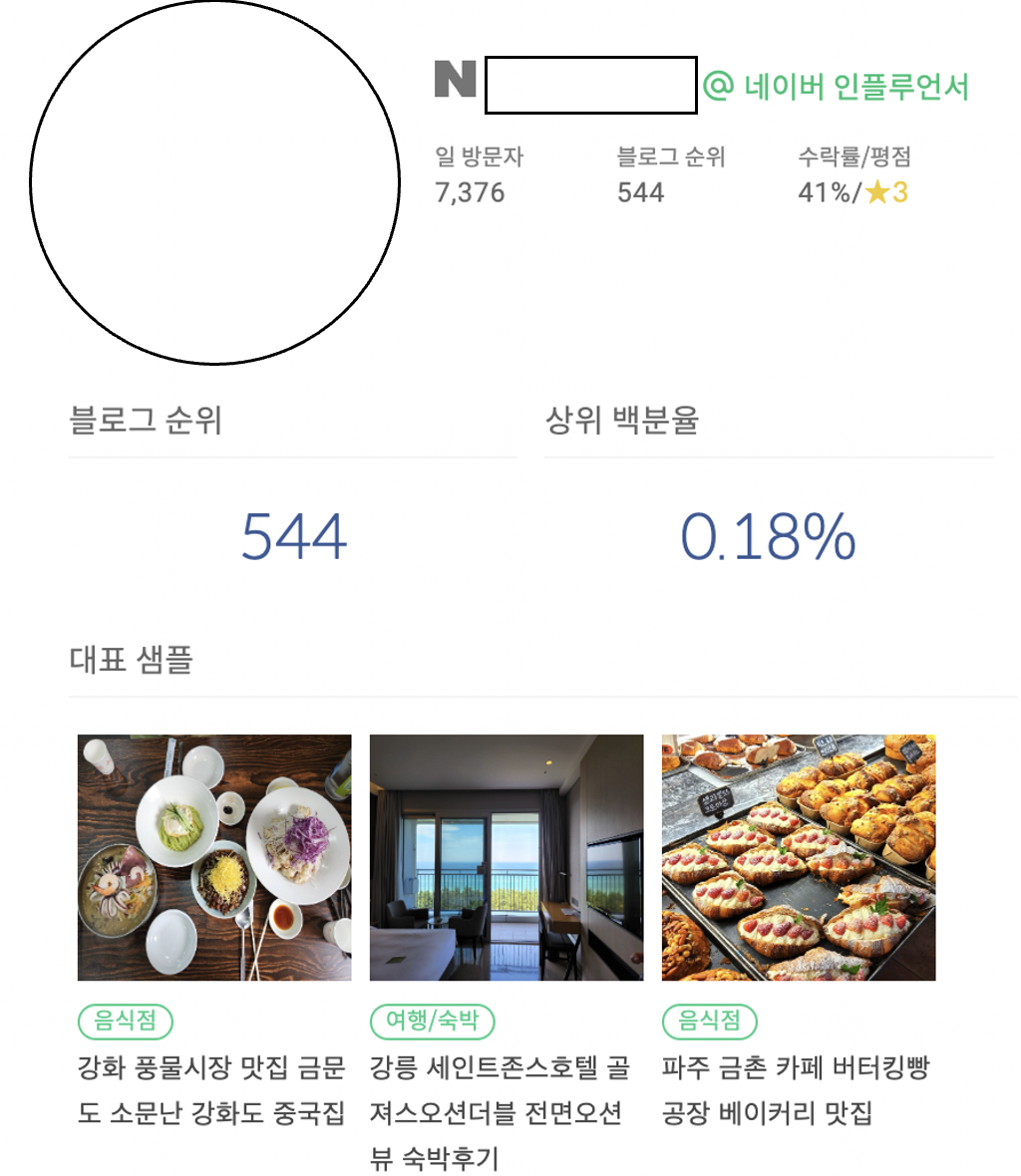The height and width of the screenshot is (1176, 1021).
Task: Select the star rating icon next to 평점
Action: coord(875,193)
